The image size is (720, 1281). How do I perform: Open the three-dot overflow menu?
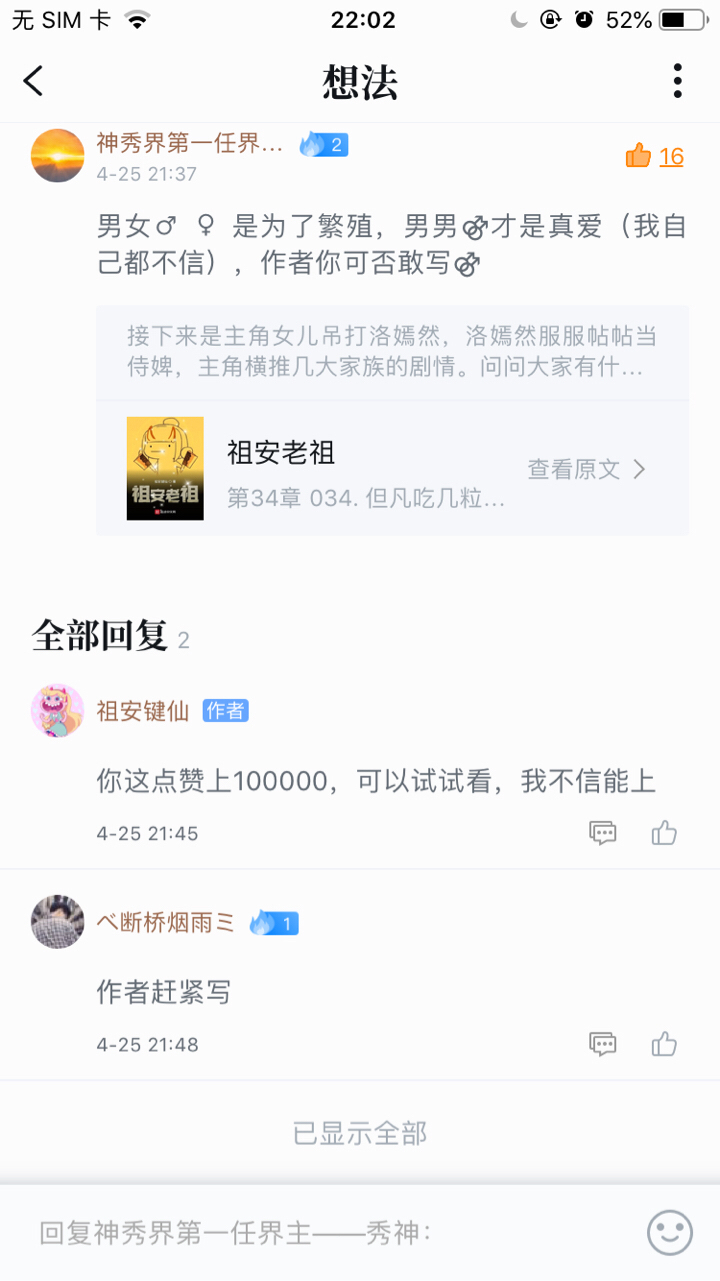pos(677,81)
